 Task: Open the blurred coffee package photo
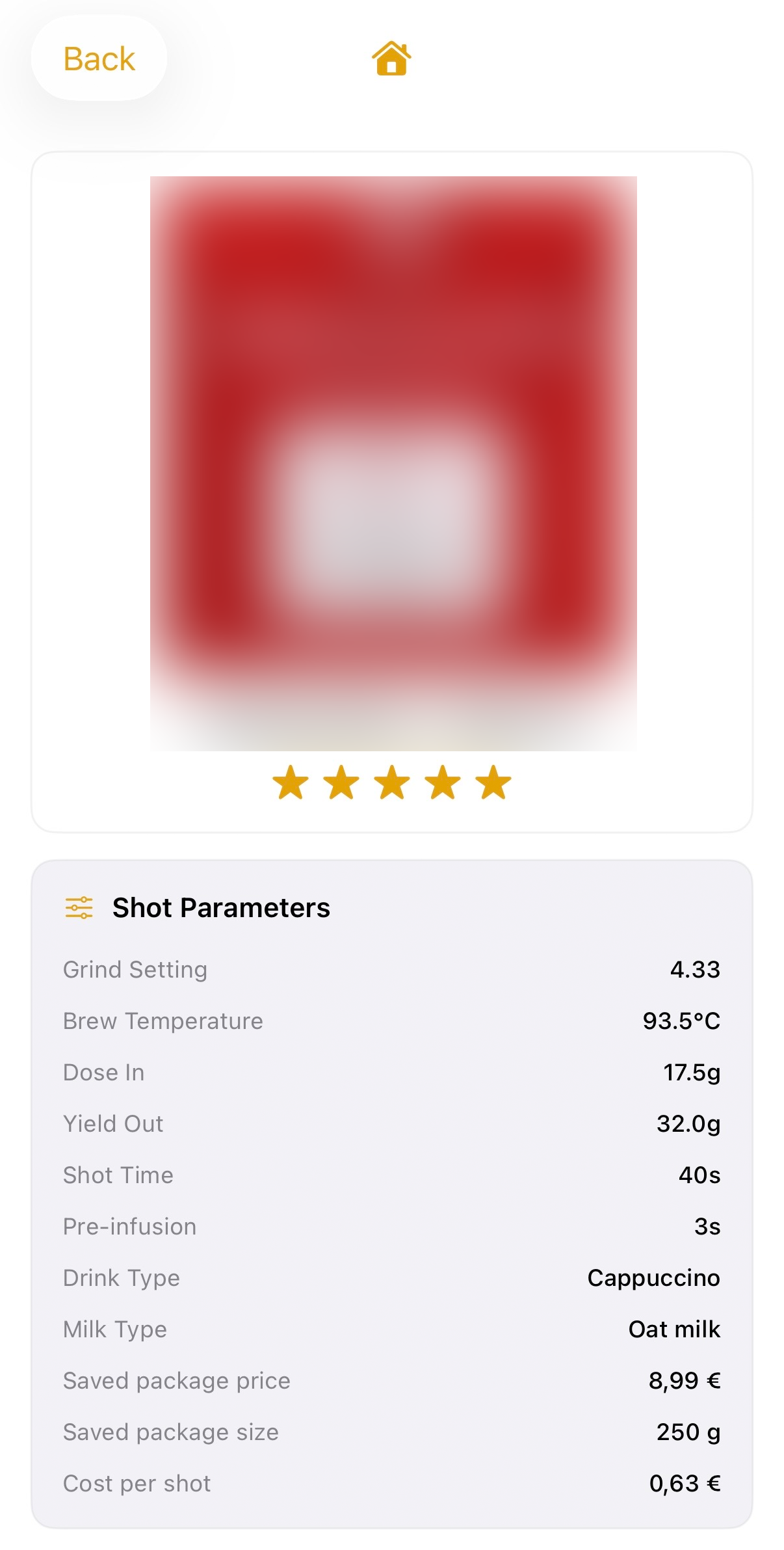pos(393,463)
